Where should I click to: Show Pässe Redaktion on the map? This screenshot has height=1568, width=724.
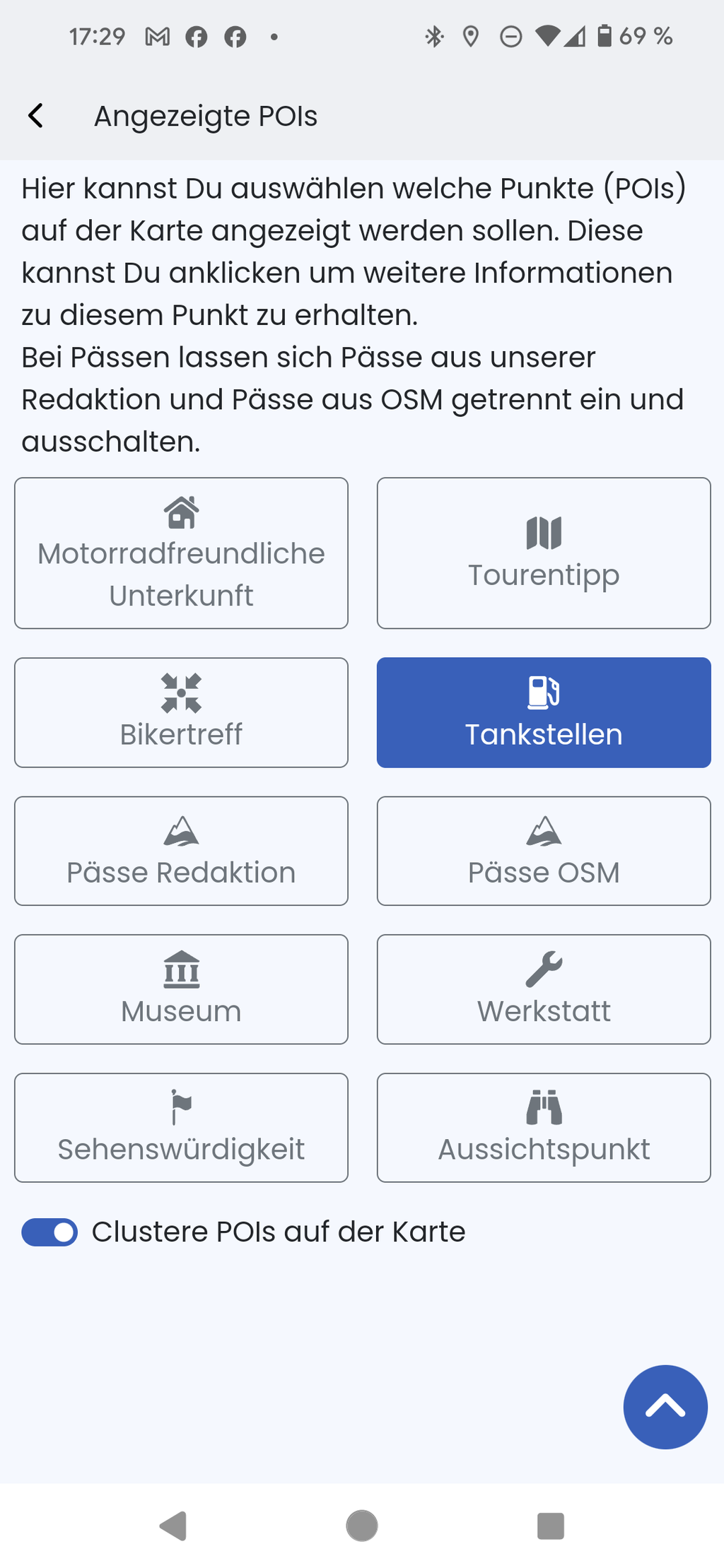coord(181,851)
